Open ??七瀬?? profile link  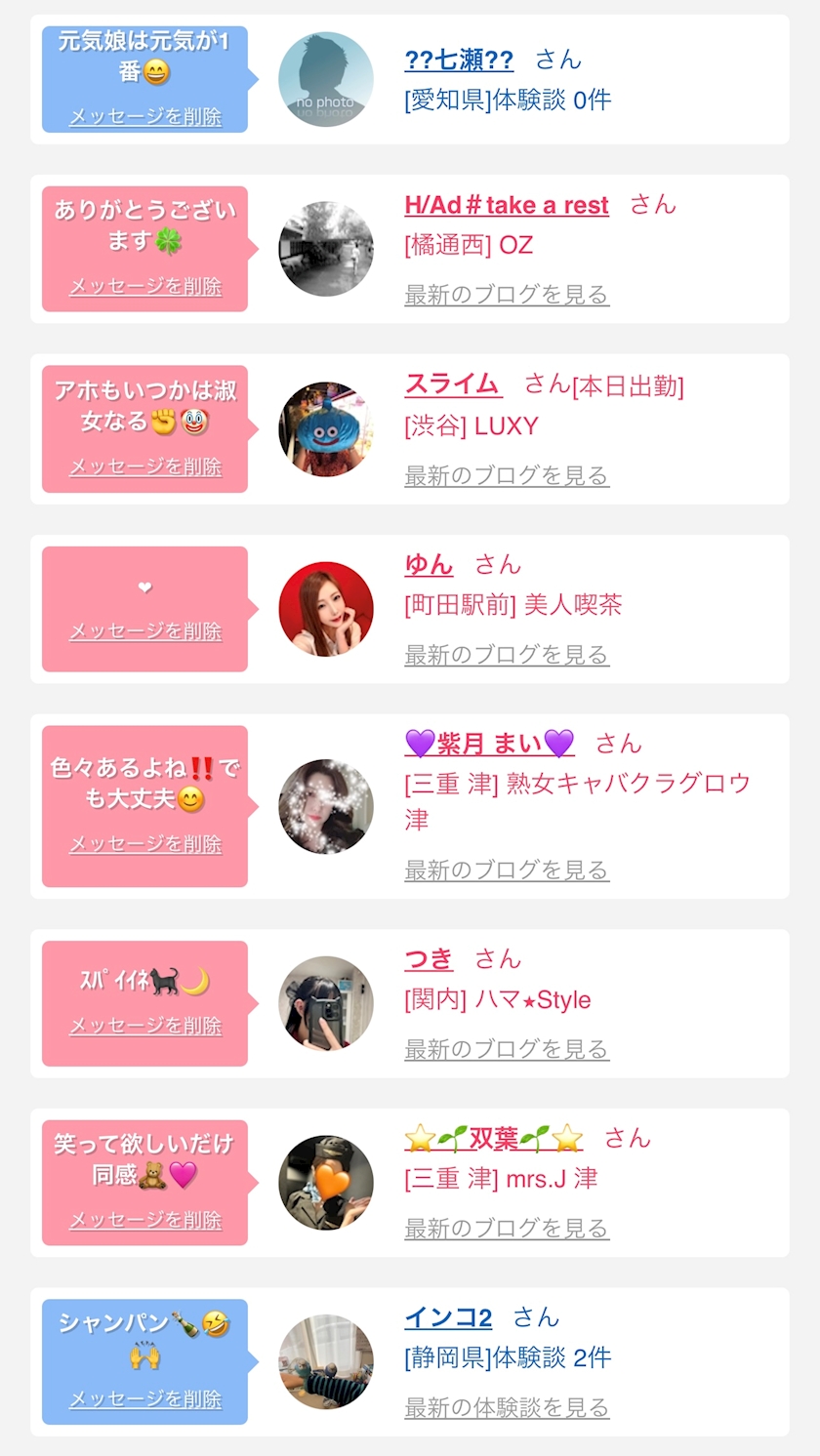coord(459,60)
